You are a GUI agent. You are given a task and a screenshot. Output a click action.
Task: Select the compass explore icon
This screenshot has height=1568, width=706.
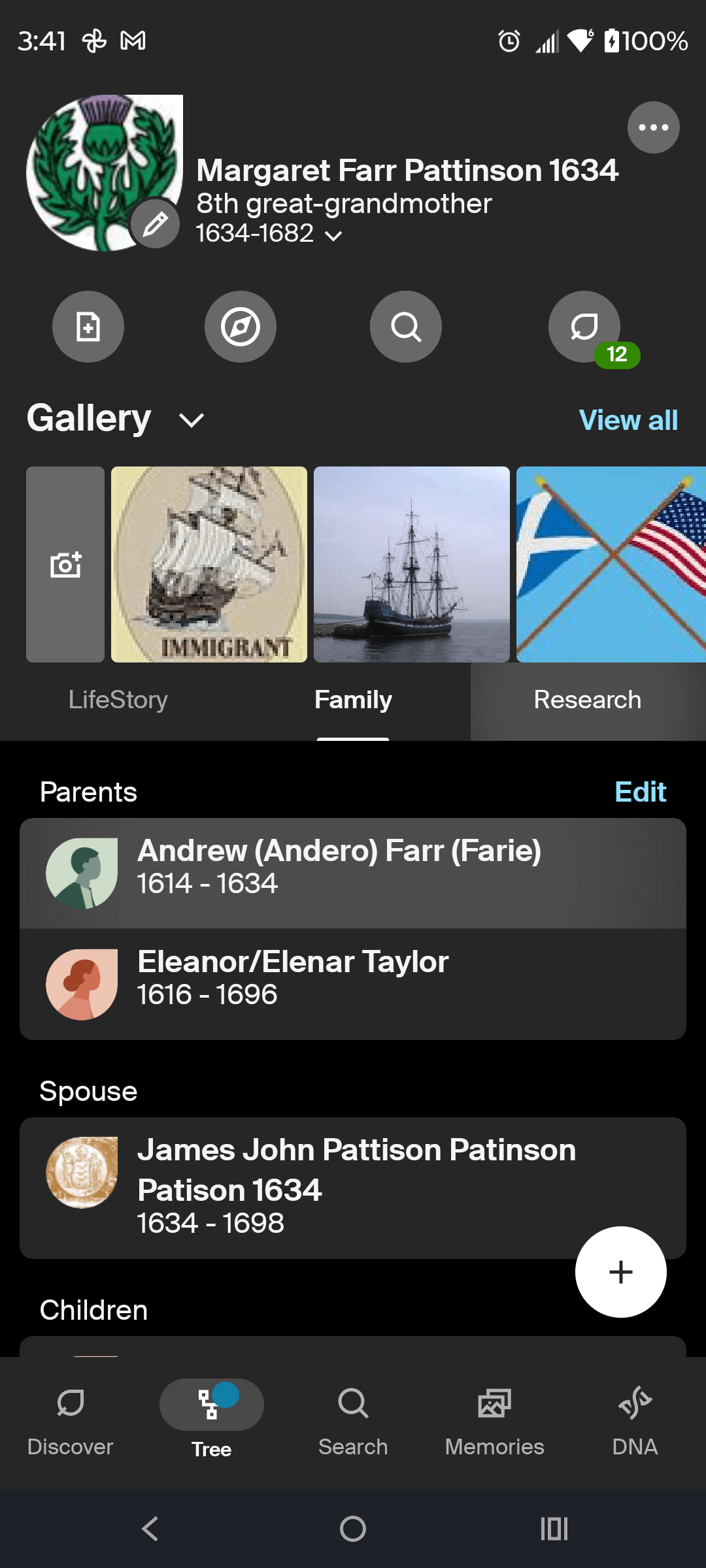tap(240, 327)
